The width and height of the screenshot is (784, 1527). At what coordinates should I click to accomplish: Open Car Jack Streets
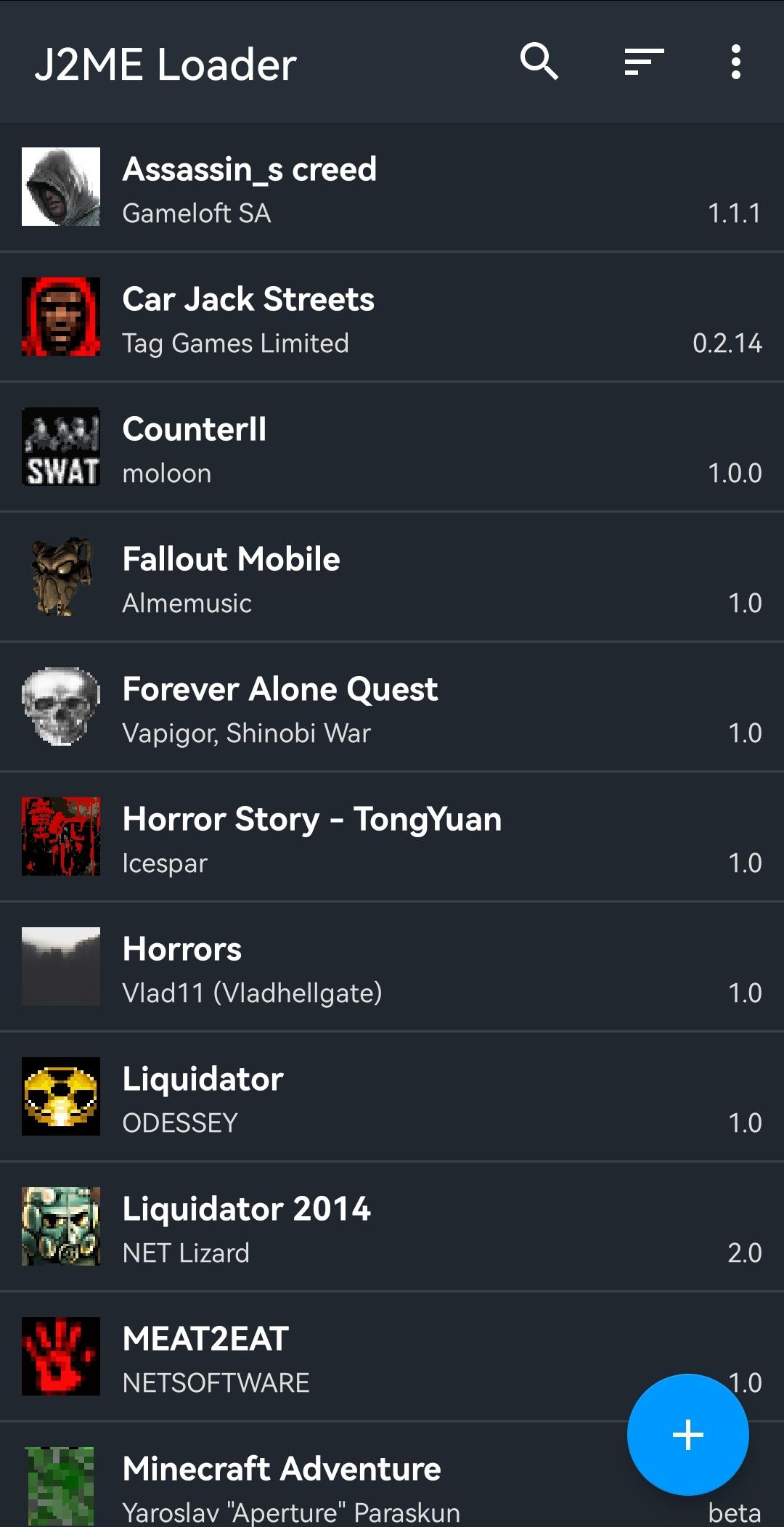pos(392,318)
